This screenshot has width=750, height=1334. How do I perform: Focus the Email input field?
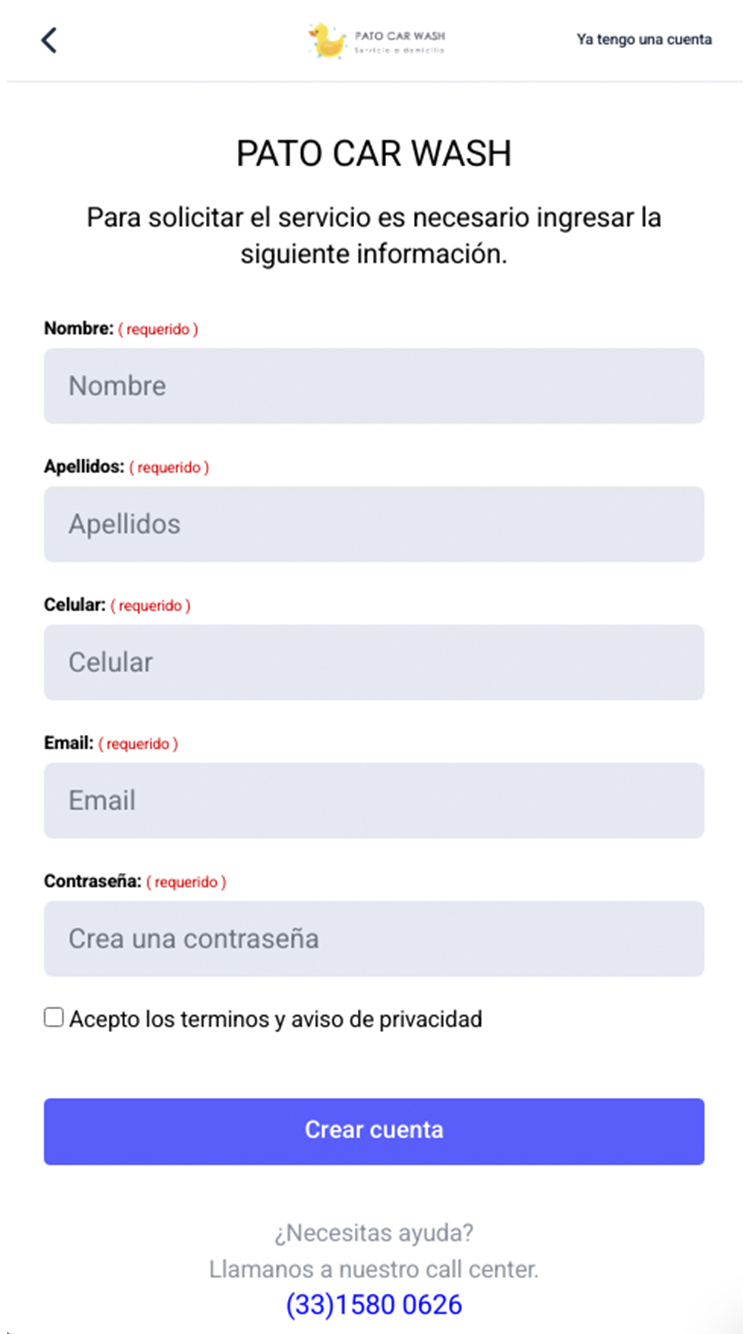(x=374, y=800)
